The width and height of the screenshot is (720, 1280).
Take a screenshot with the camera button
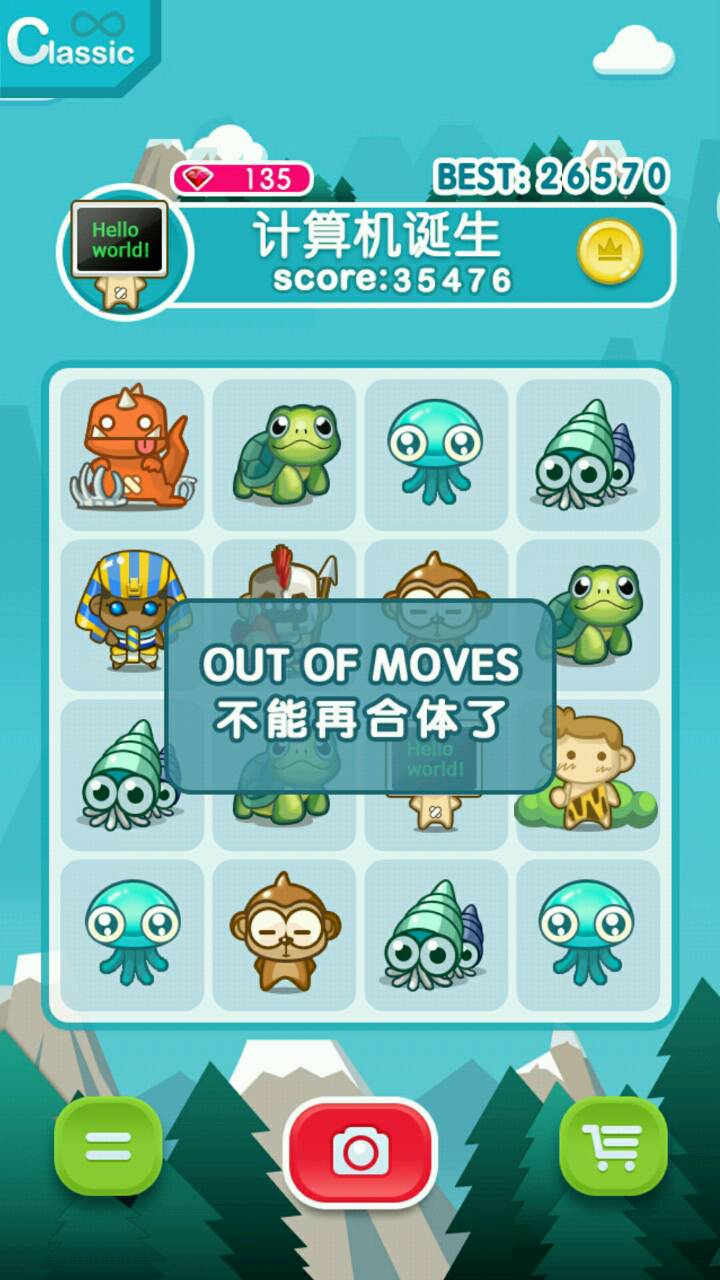[360, 1152]
